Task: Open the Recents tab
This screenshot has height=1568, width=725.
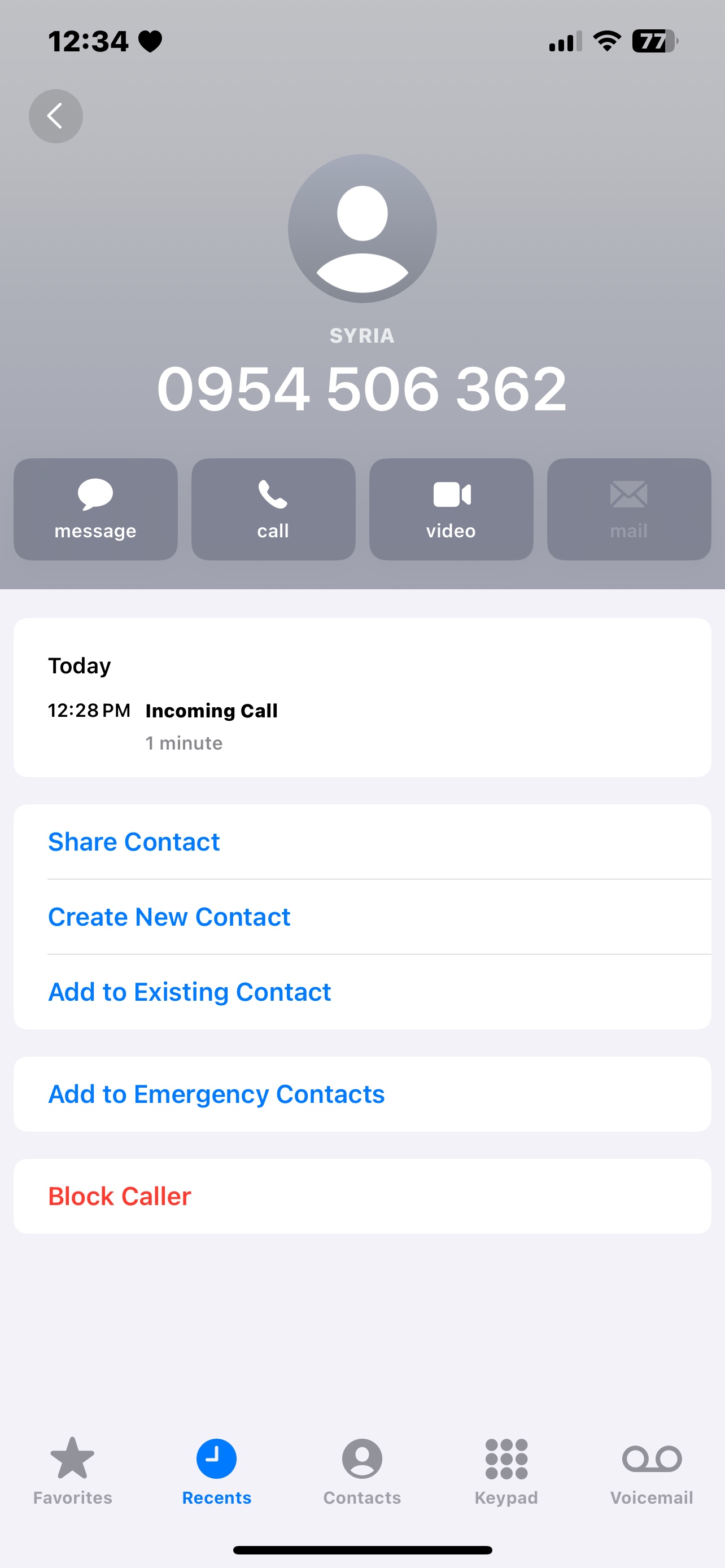Action: click(217, 1470)
